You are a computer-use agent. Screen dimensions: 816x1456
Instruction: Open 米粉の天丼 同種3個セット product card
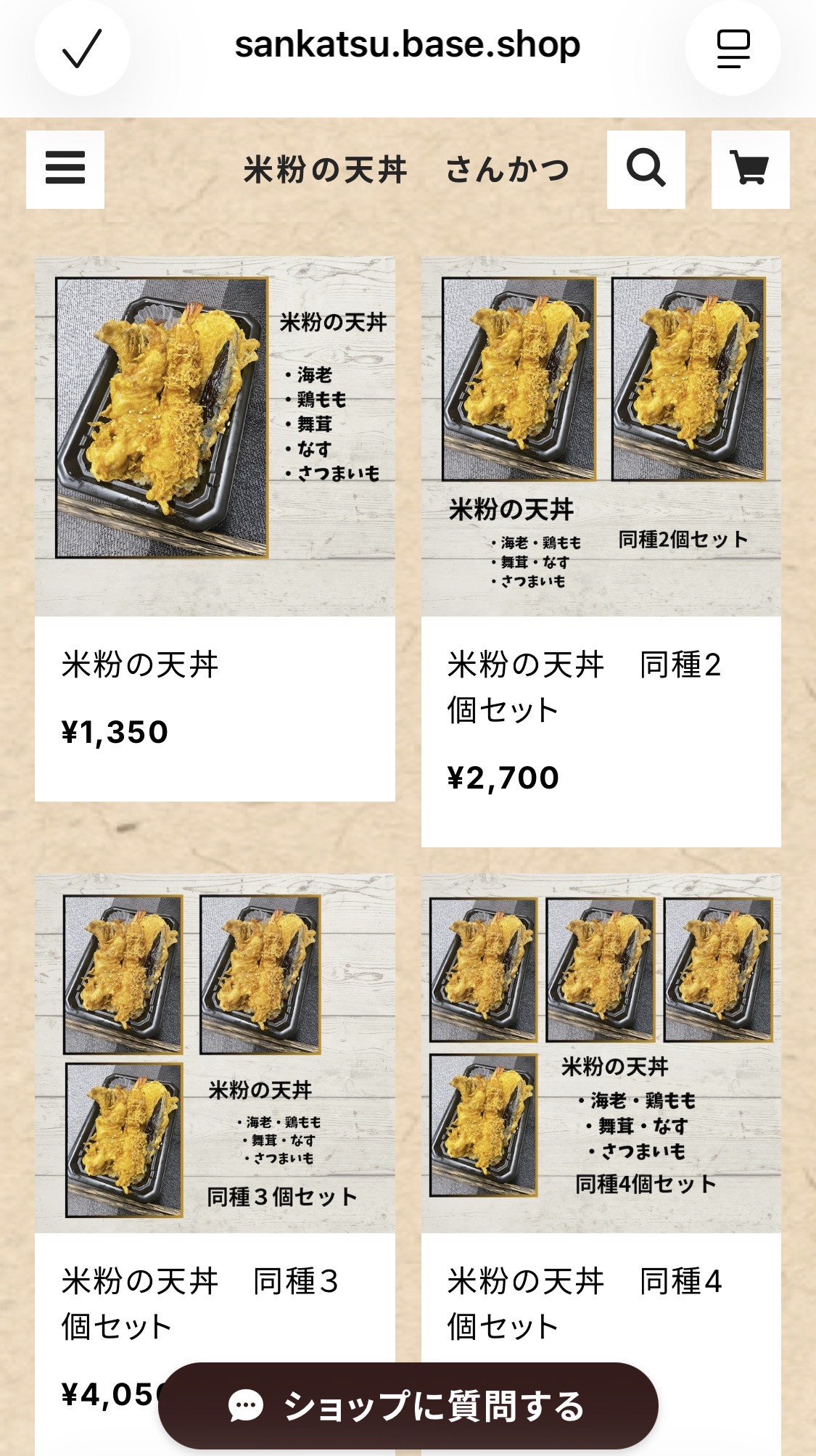coord(215,1088)
